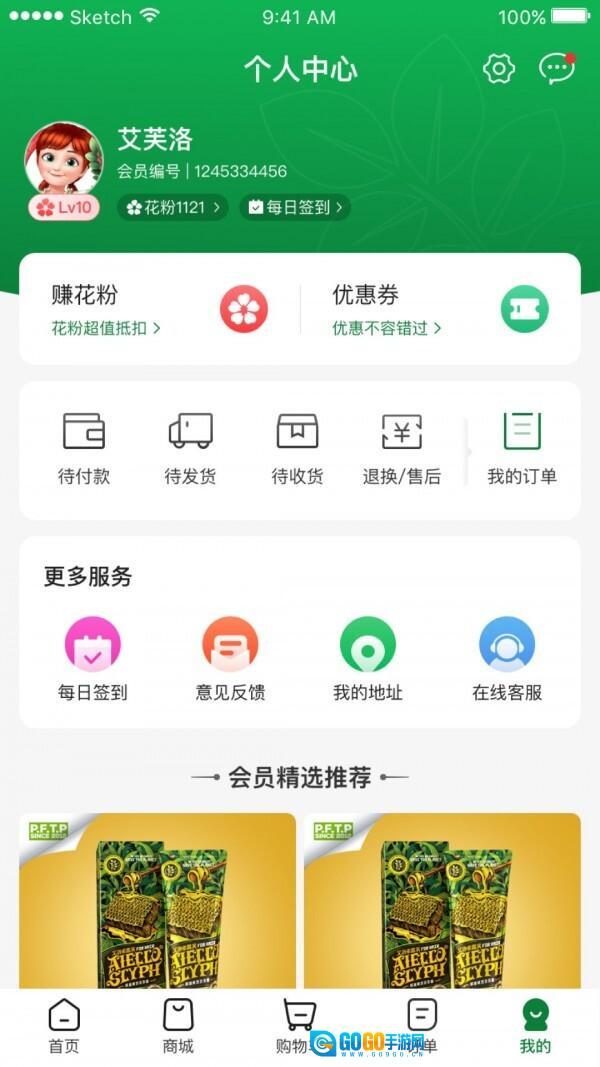
Task: Tap the 每日签到 chip under member number
Action: (x=295, y=207)
